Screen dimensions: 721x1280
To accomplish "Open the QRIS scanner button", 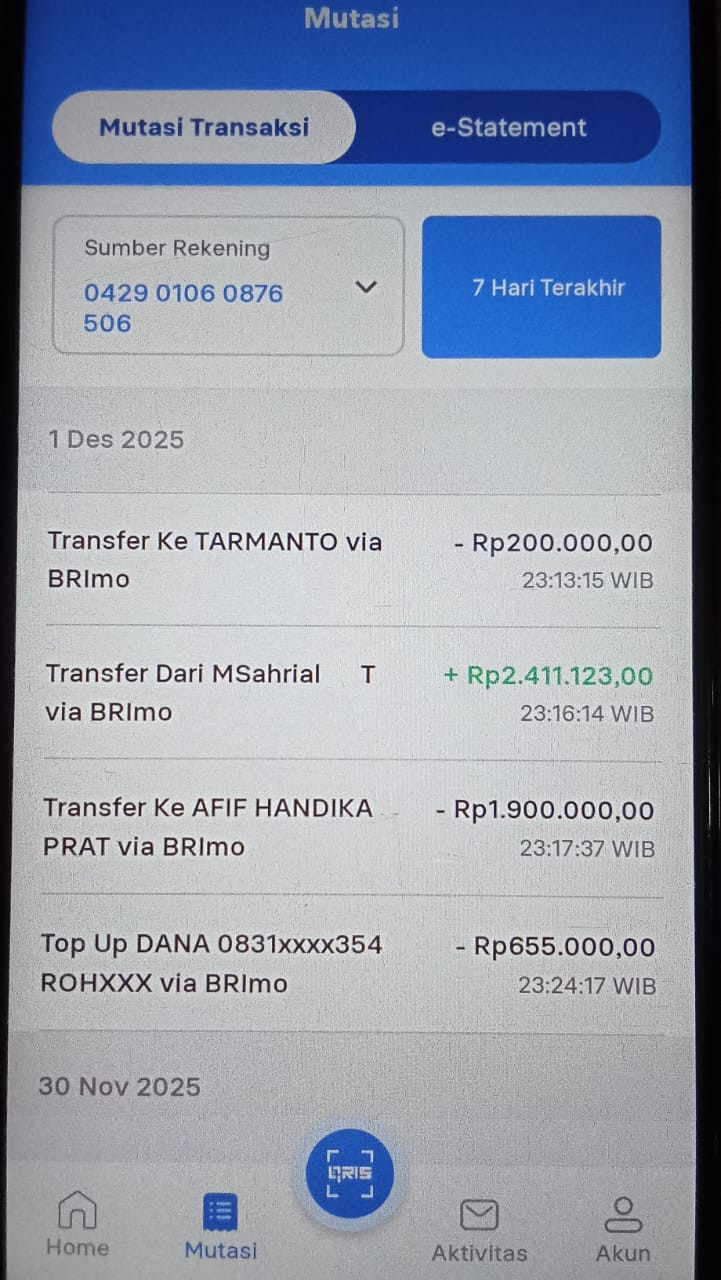I will click(349, 1174).
